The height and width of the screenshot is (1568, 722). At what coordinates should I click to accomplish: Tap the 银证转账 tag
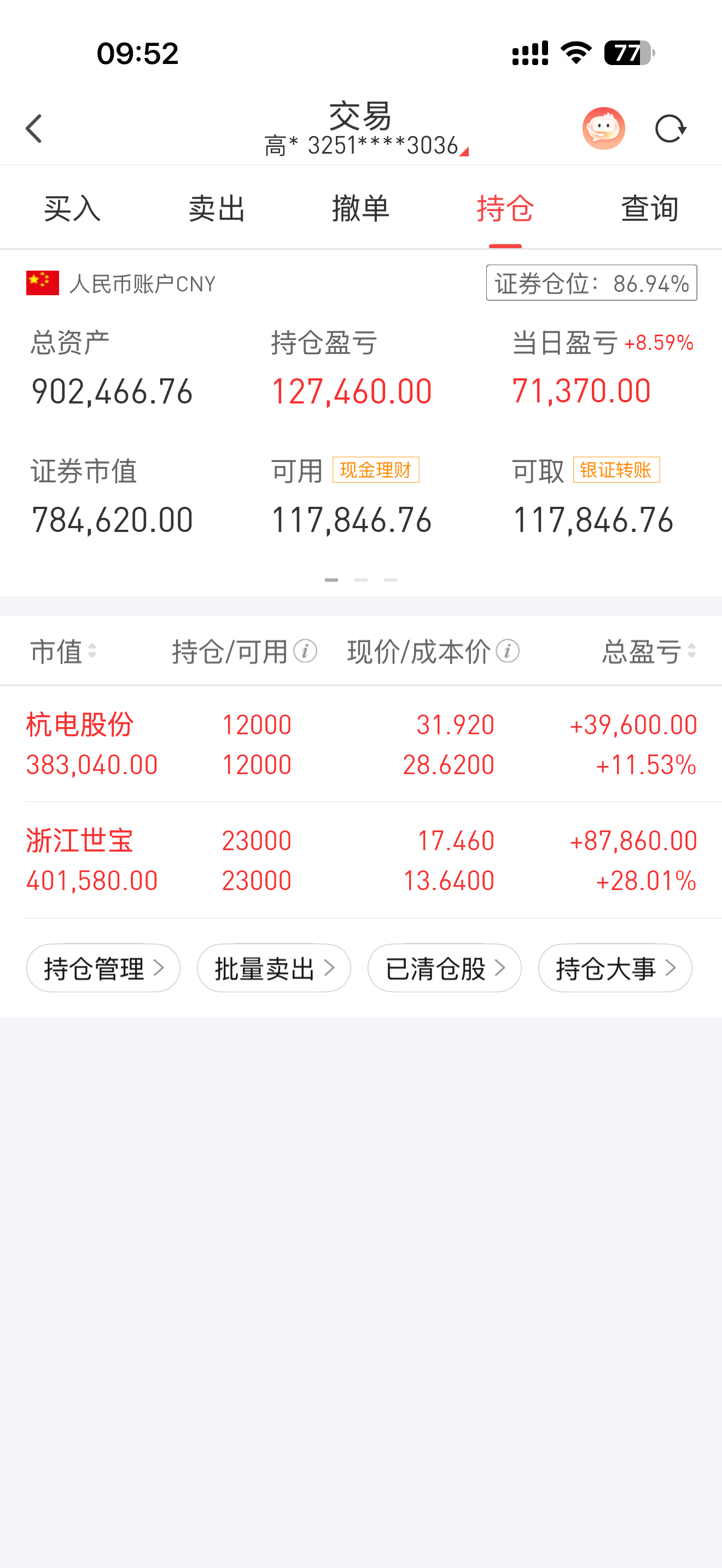(616, 470)
